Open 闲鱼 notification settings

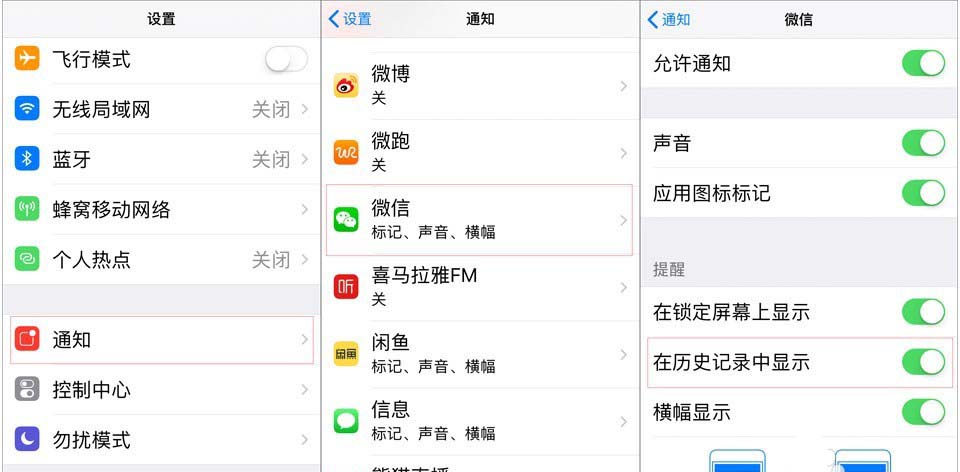[480, 354]
